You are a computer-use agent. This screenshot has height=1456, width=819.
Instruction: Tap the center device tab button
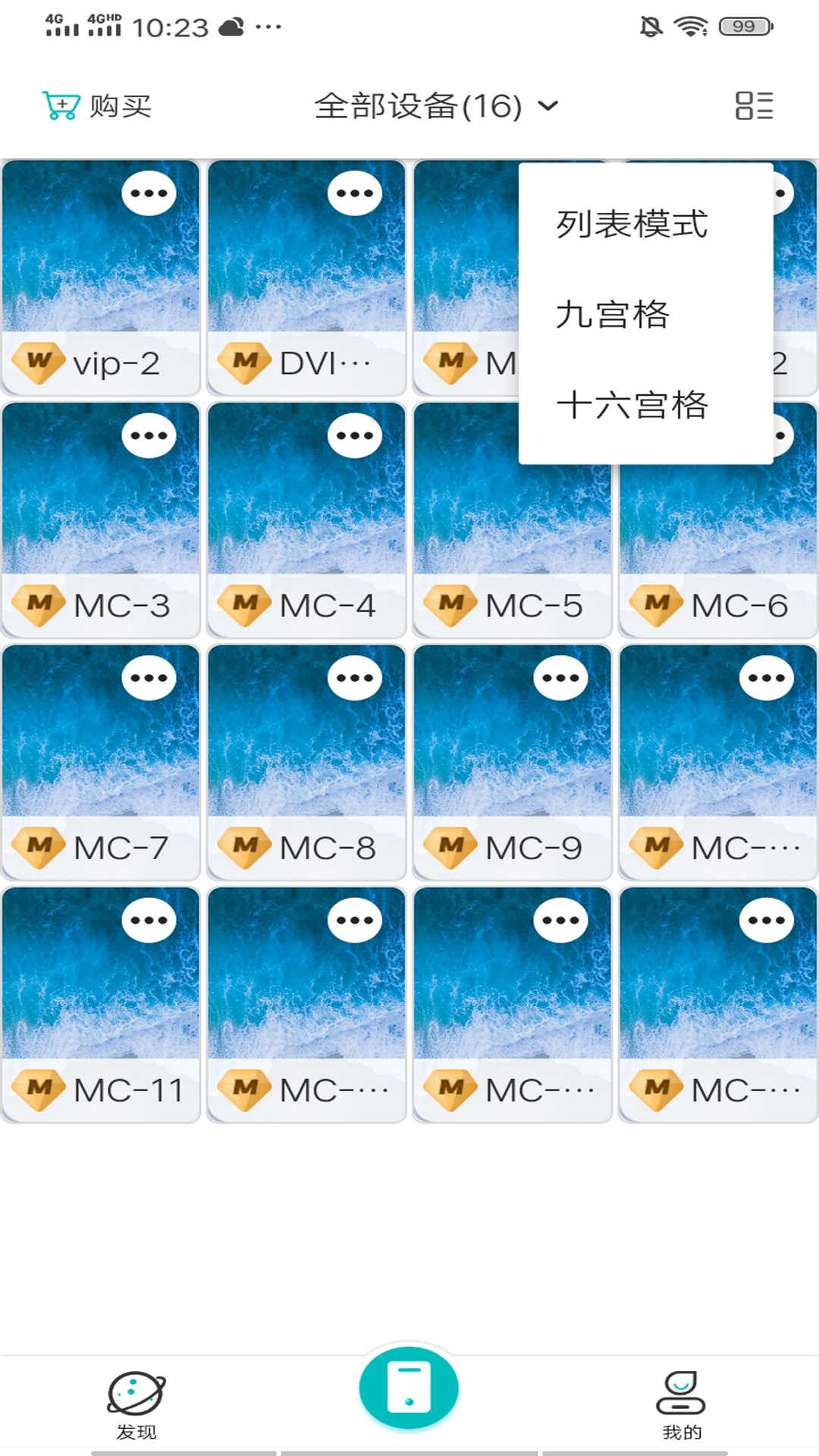(409, 1388)
